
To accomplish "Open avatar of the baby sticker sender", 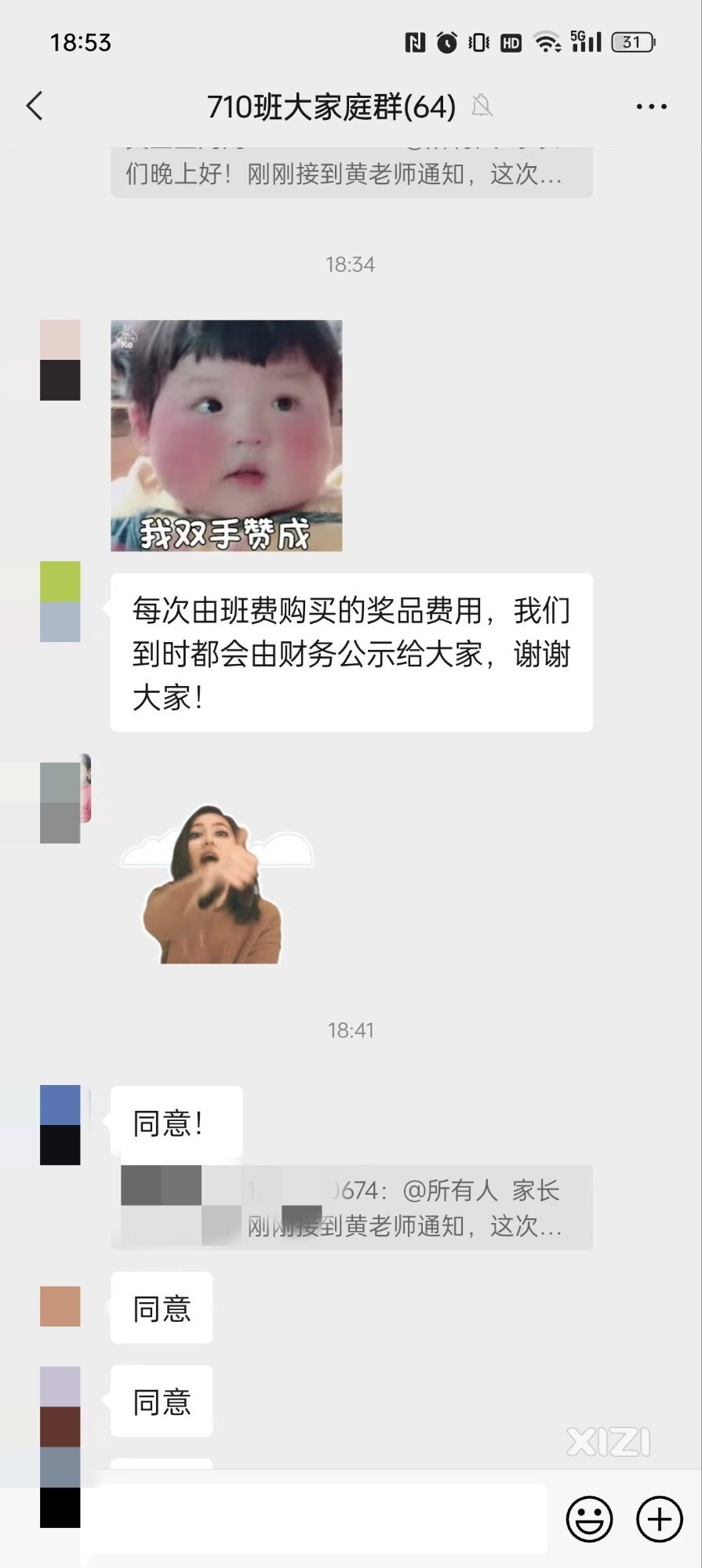I will tap(60, 360).
